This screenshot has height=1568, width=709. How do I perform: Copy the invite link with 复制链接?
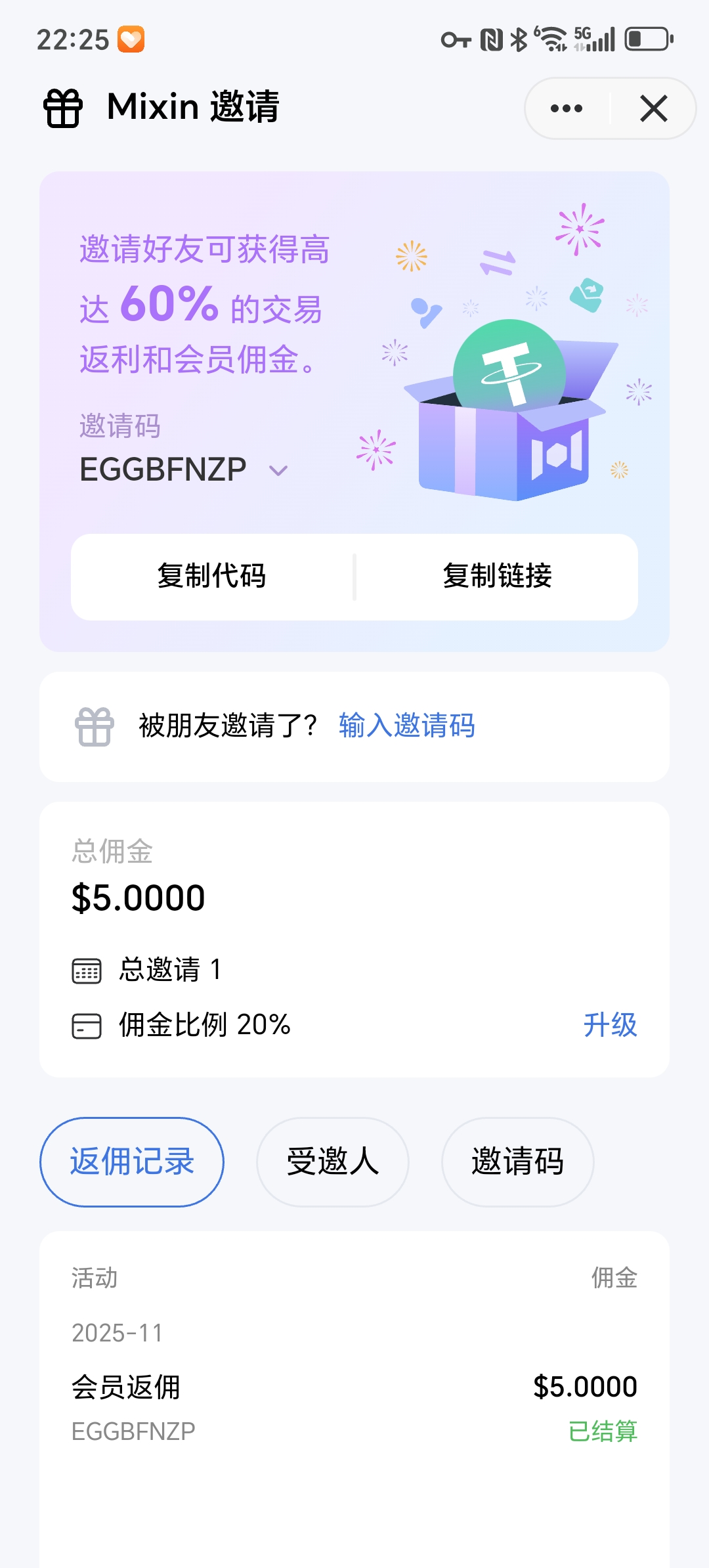(497, 577)
